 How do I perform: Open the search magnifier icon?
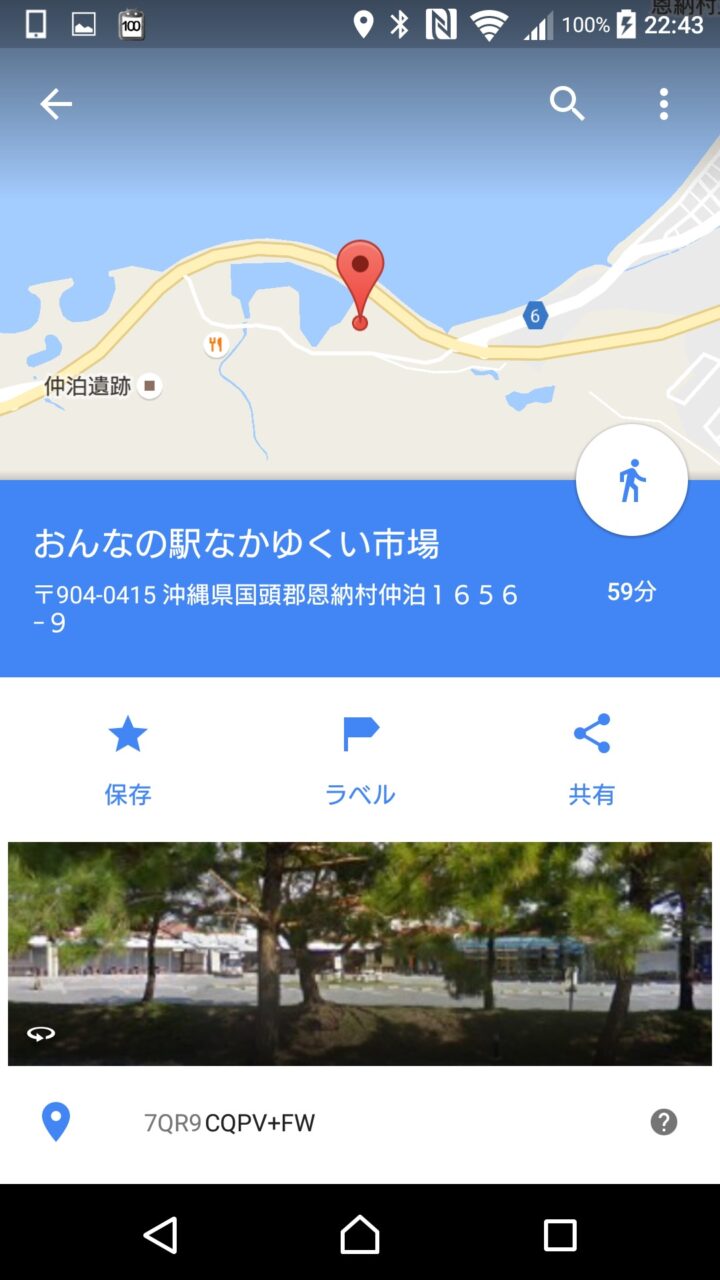pyautogui.click(x=566, y=104)
